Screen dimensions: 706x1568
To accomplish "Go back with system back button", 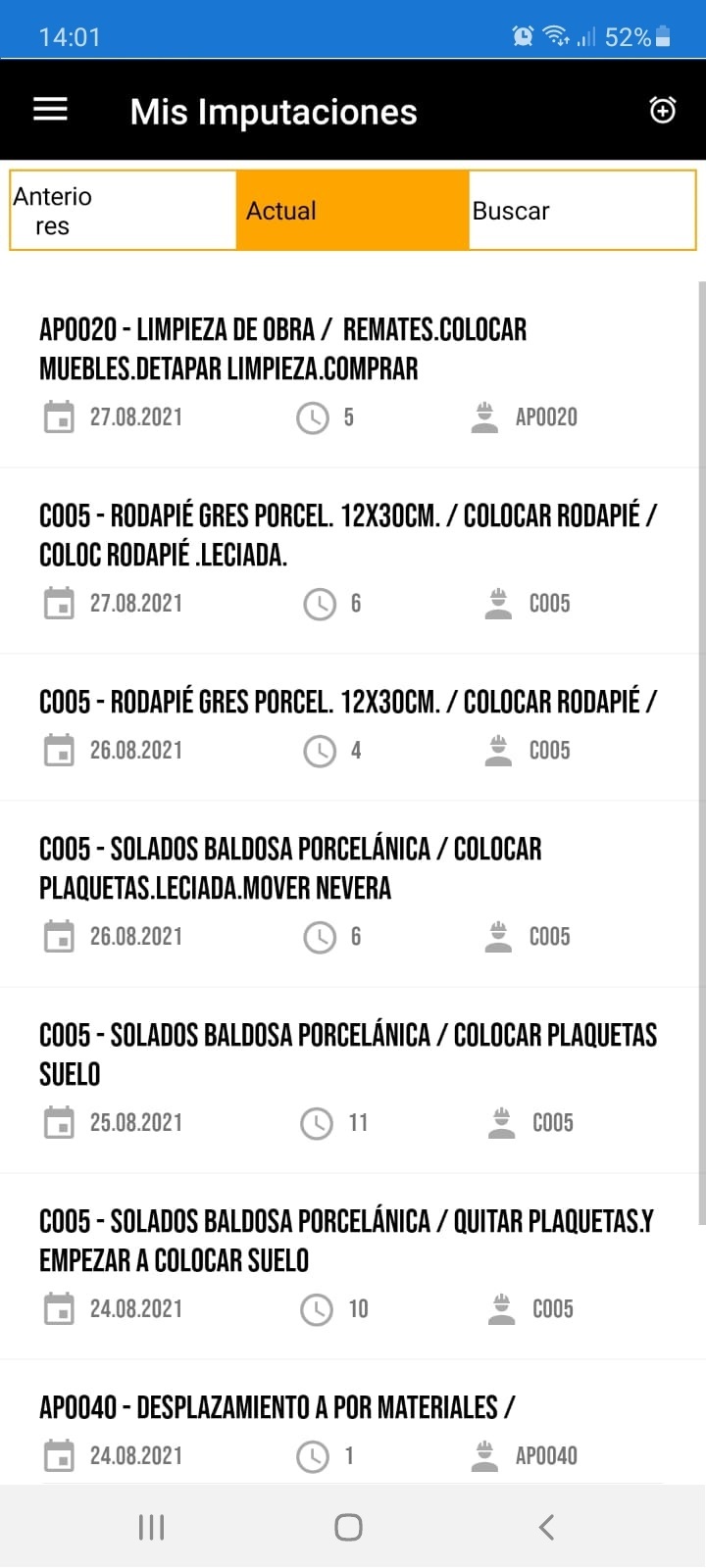I will pyautogui.click(x=547, y=1527).
